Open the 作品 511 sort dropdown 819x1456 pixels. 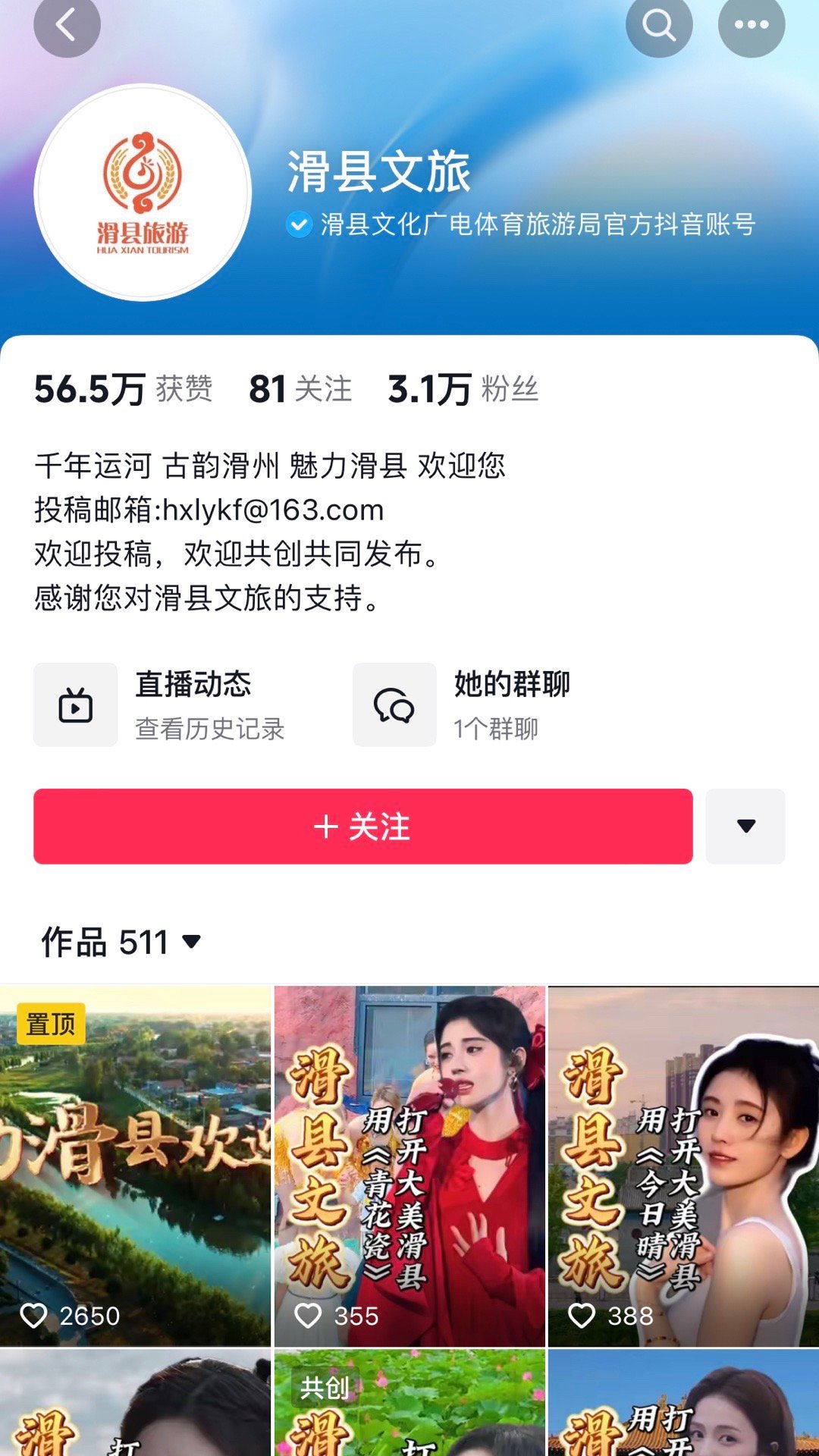click(121, 943)
